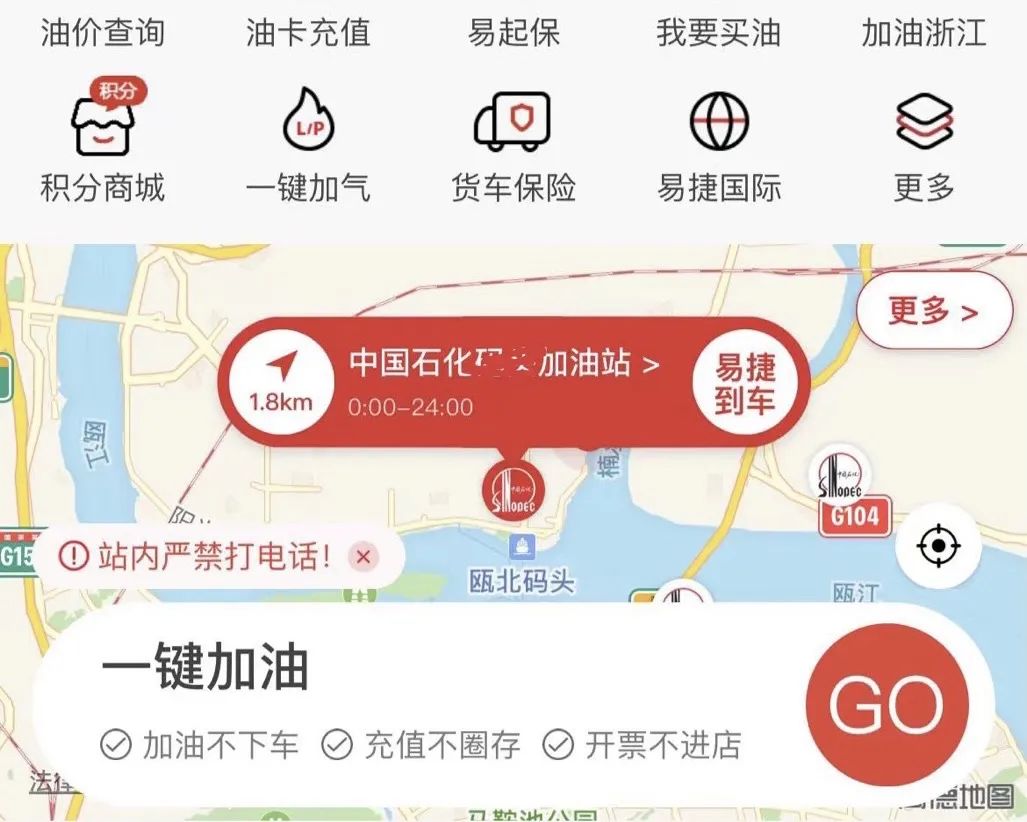Image resolution: width=1027 pixels, height=822 pixels.
Task: Tap the 易捷到车 button
Action: 745,383
